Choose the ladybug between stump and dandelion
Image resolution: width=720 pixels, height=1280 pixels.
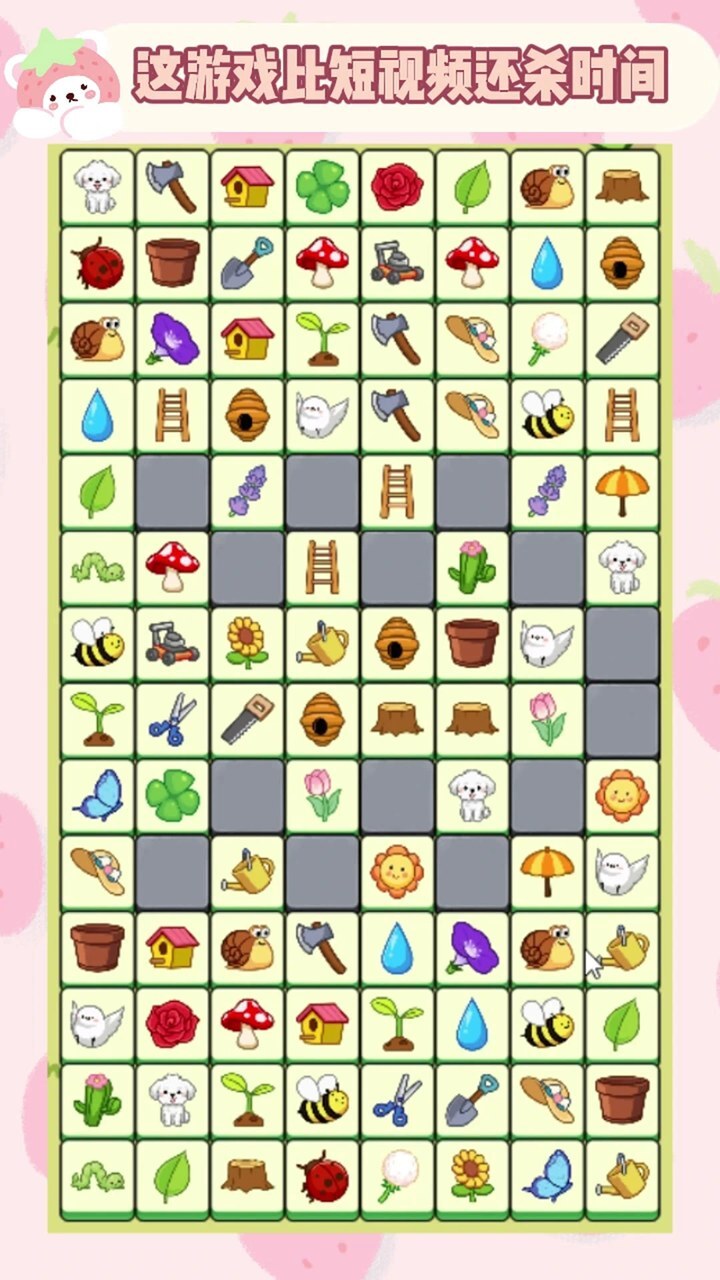[322, 1175]
